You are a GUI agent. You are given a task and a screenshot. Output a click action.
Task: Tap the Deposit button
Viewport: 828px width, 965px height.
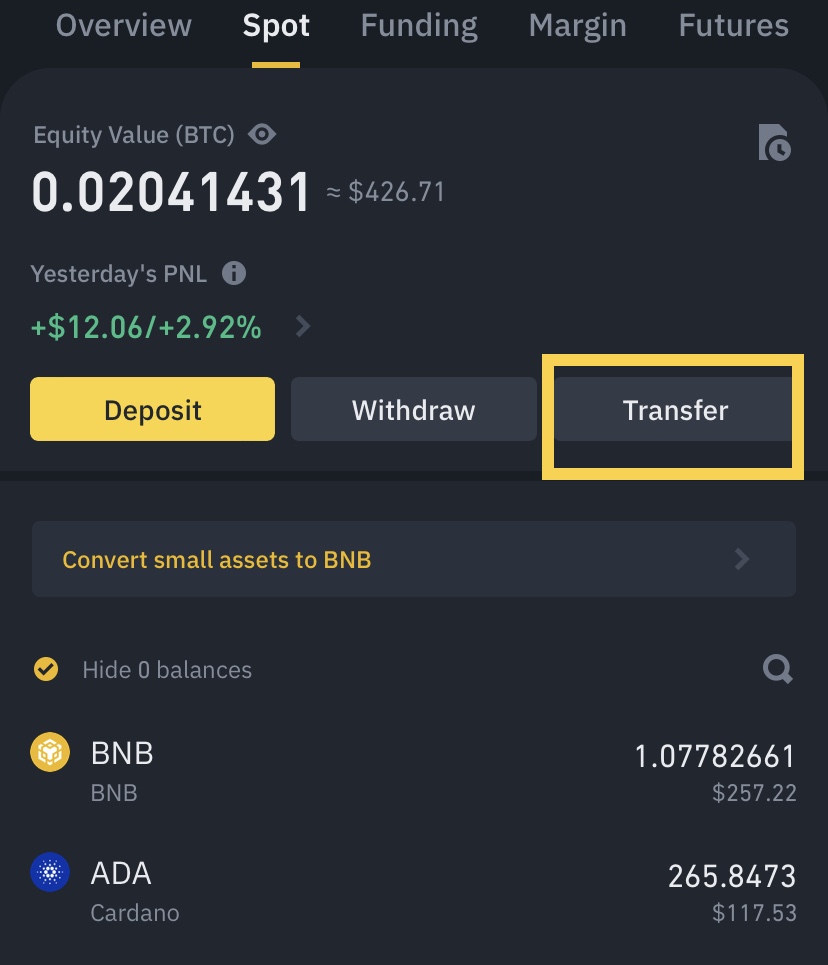coord(152,409)
